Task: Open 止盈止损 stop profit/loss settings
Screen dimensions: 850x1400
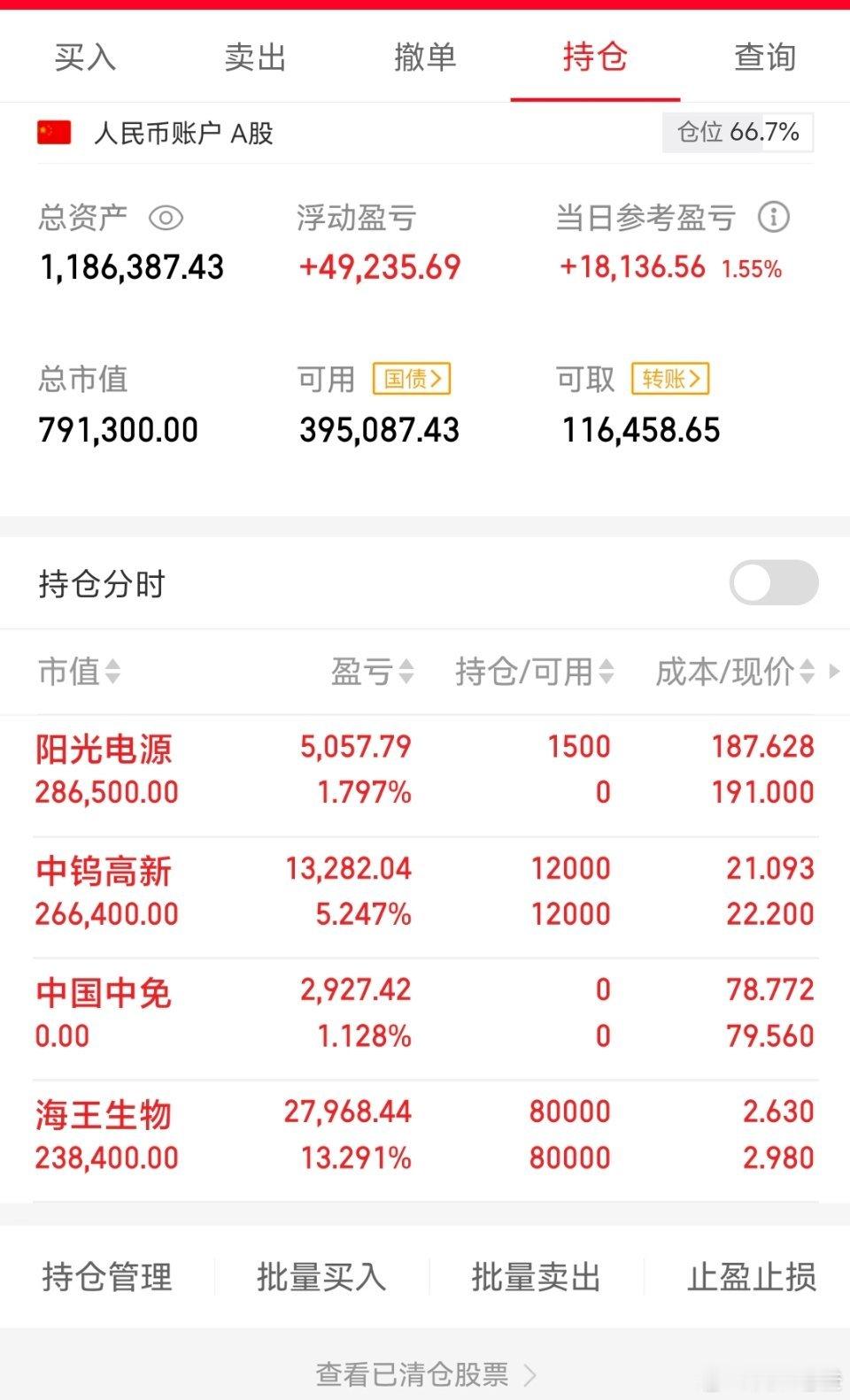Action: tap(752, 1277)
